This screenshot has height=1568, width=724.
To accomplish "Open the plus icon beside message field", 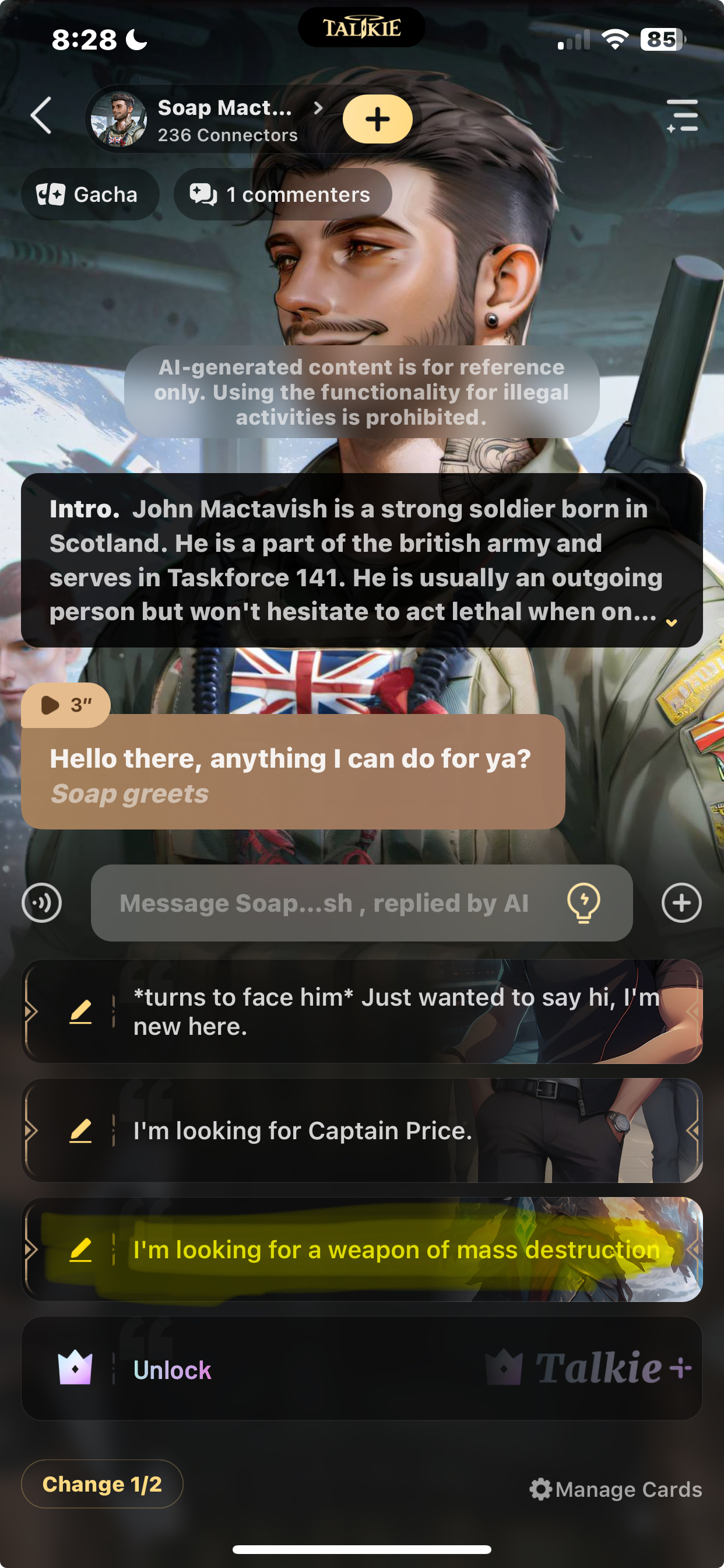I will 681,902.
